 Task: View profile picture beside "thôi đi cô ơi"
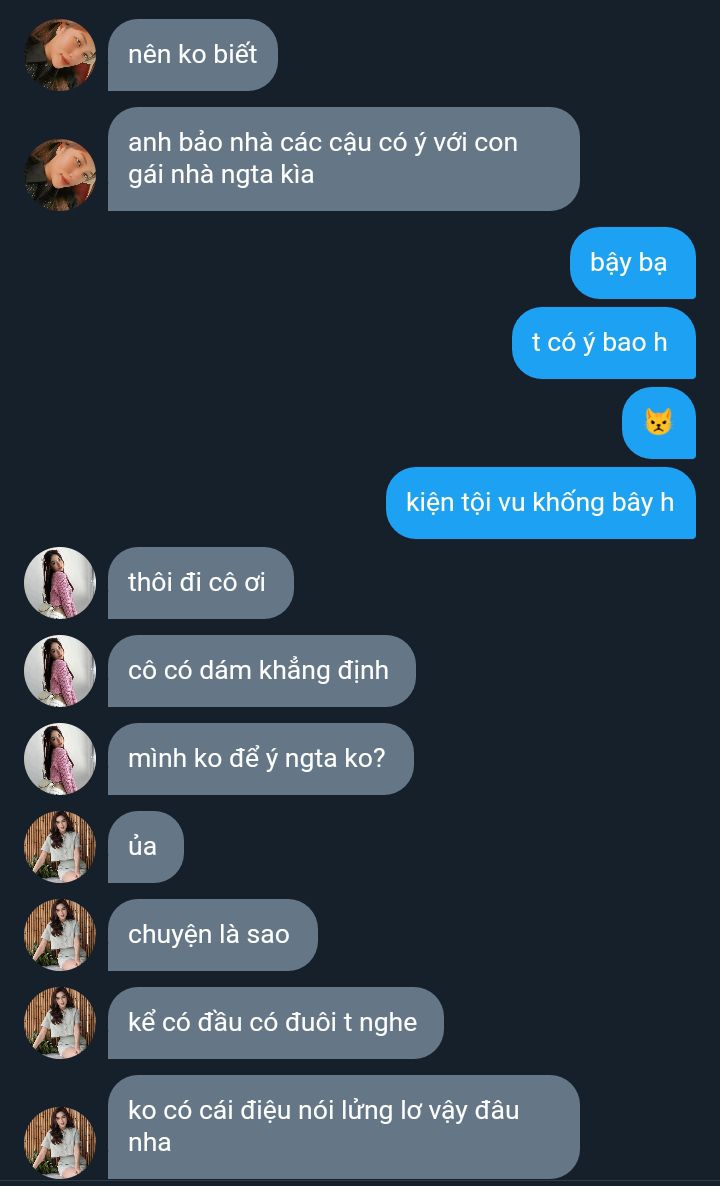tap(61, 583)
